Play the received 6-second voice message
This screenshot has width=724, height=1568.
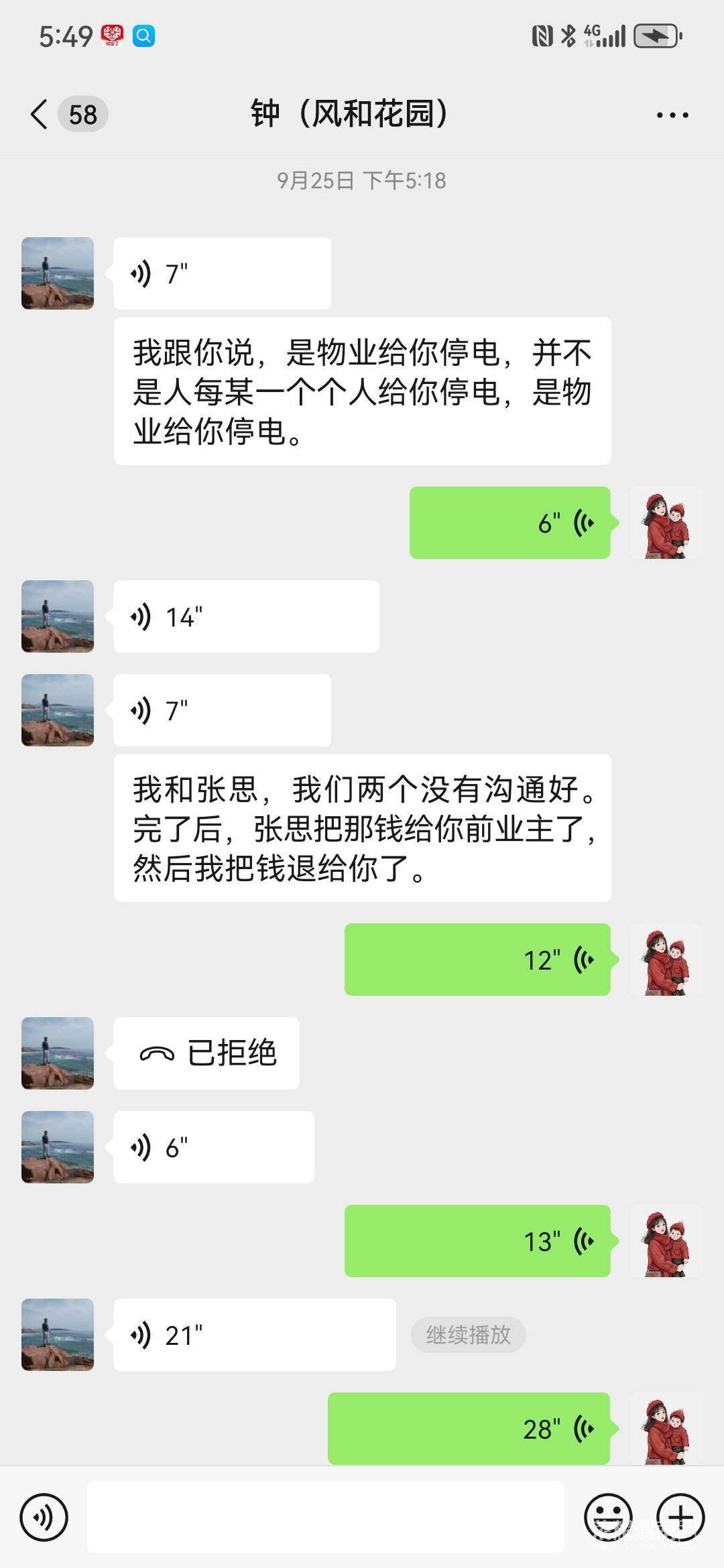click(x=213, y=1147)
